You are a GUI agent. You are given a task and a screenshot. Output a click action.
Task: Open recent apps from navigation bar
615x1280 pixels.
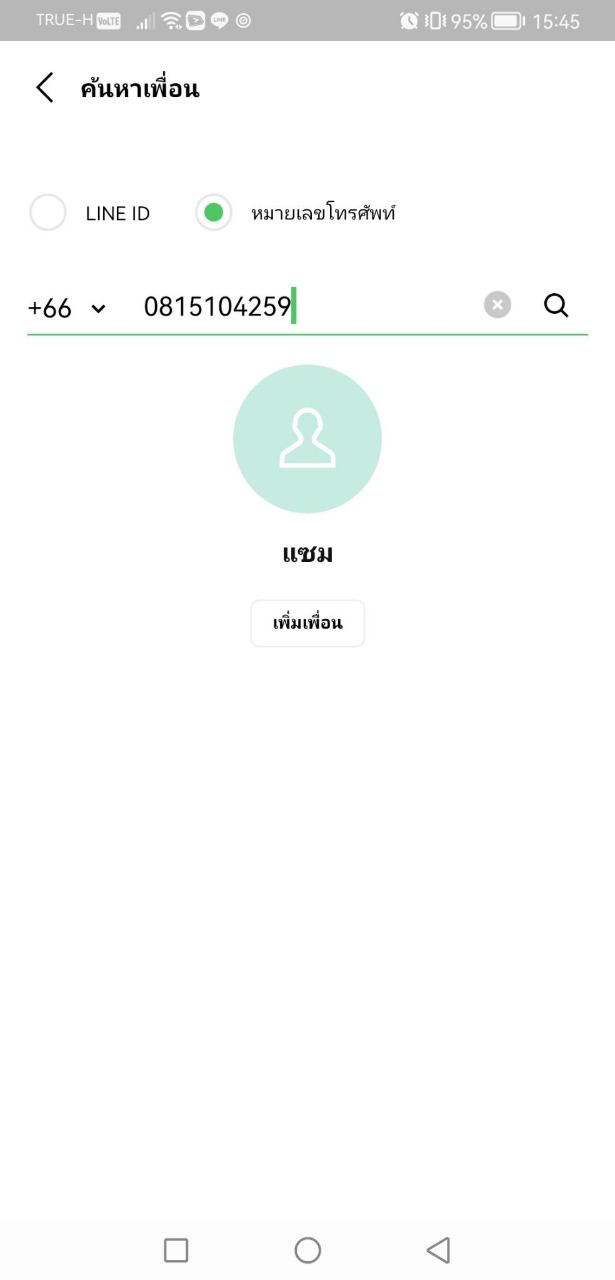point(176,1250)
